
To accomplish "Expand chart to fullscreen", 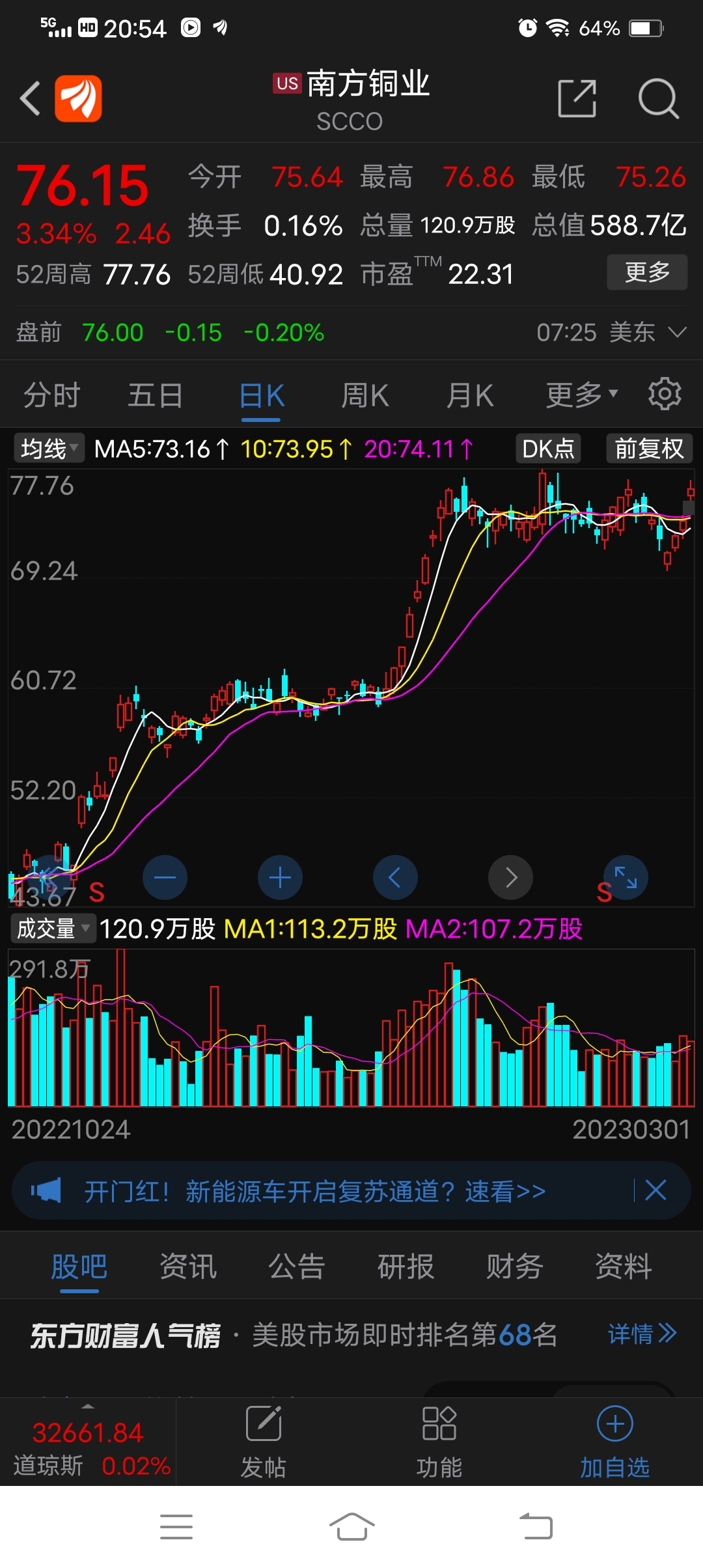I will click(x=626, y=878).
